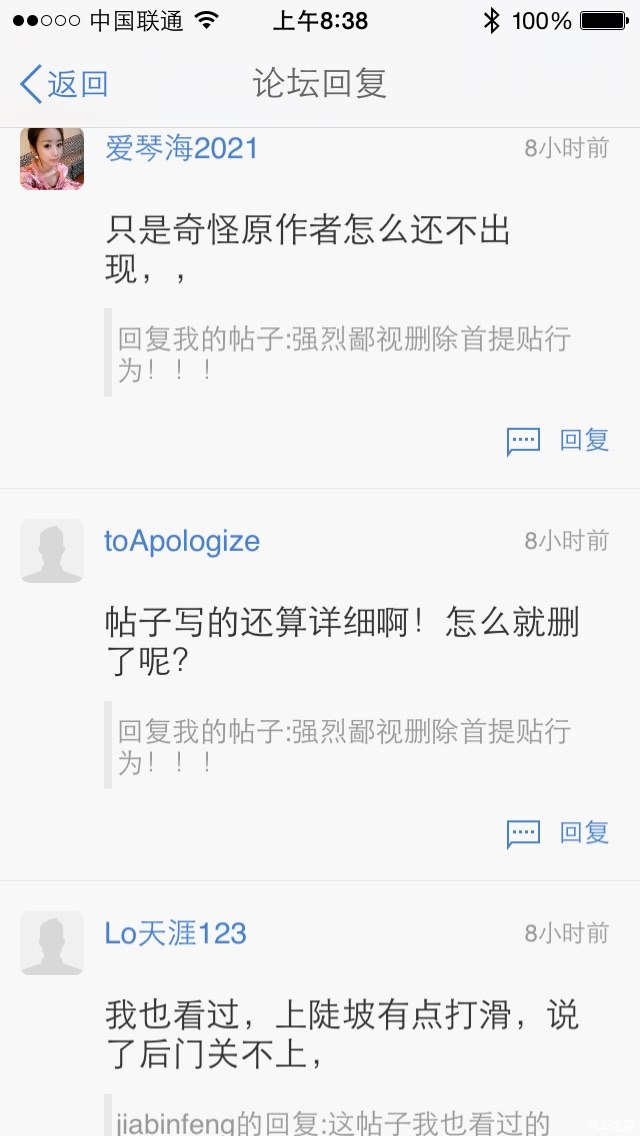Reply to 爱琴海2021's comment
The width and height of the screenshot is (640, 1136).
click(x=559, y=441)
